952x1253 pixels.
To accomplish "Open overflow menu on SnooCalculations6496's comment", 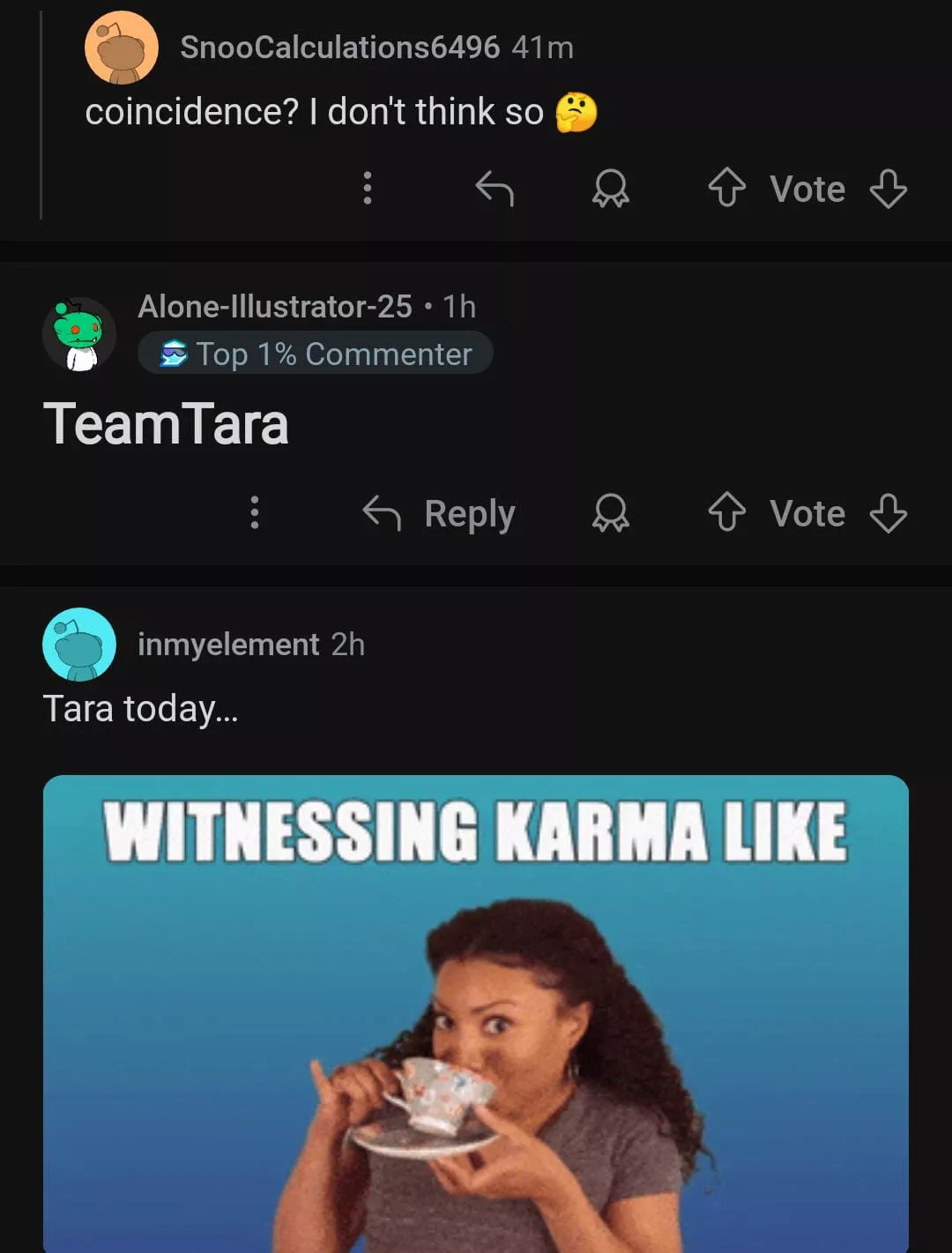I will click(368, 188).
